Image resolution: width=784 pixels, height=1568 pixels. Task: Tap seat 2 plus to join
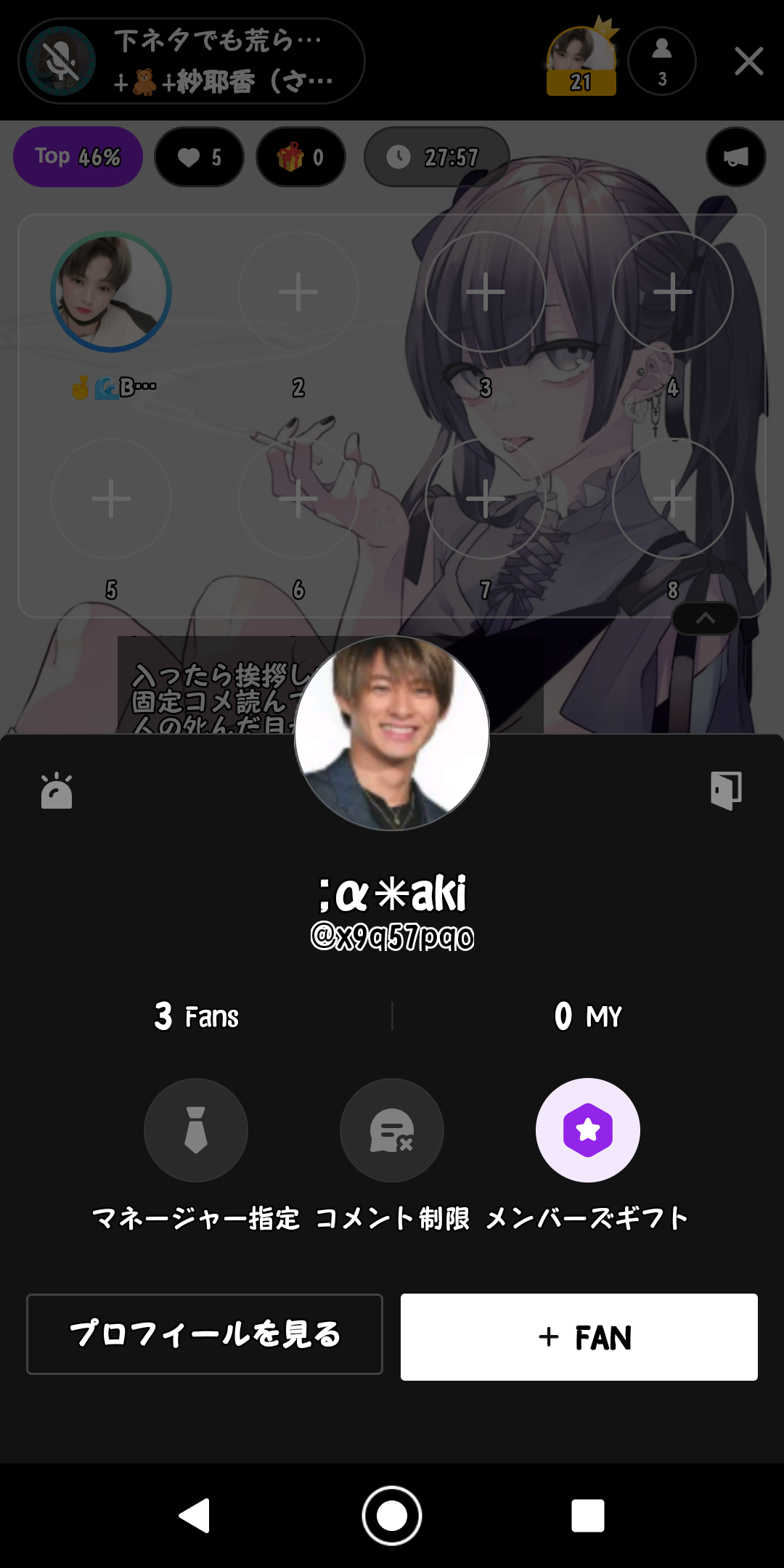pyautogui.click(x=298, y=292)
